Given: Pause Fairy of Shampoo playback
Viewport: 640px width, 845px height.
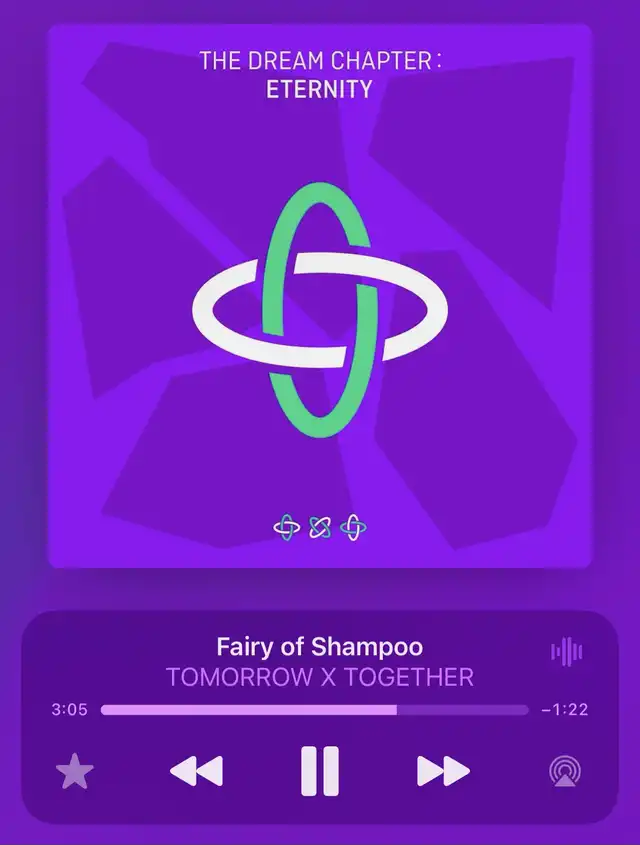Looking at the screenshot, I should (x=320, y=771).
